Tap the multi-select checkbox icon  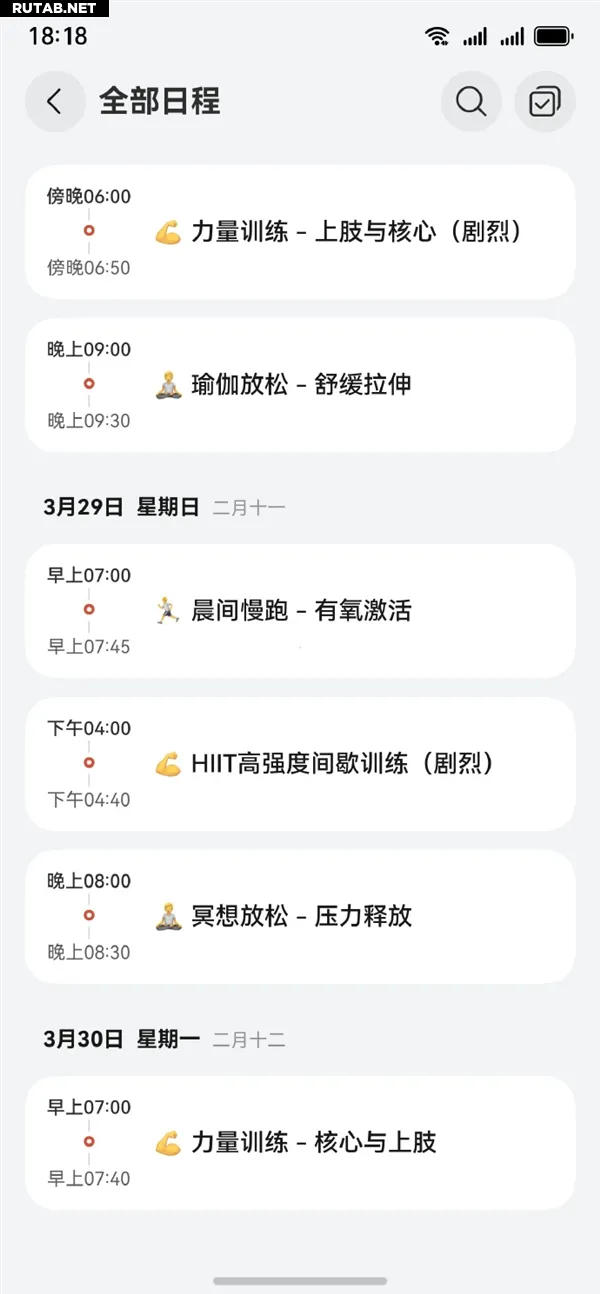coord(545,101)
